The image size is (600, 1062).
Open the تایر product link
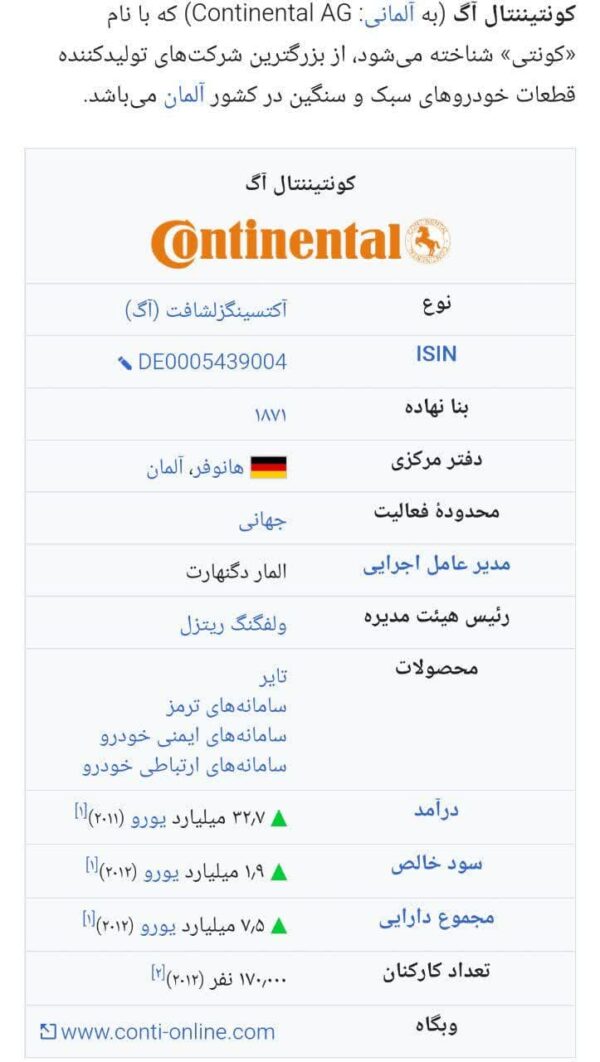pos(273,677)
